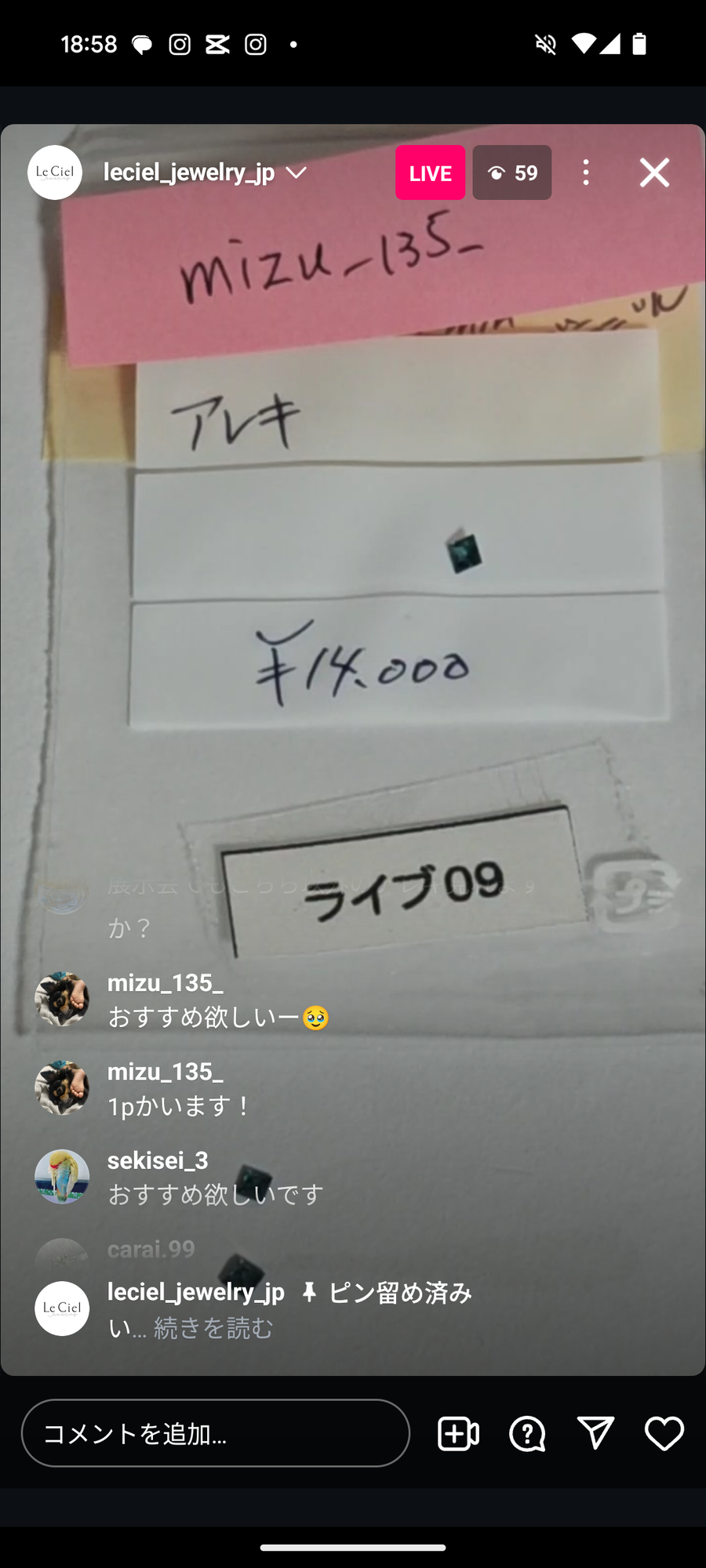Open the Instagram icon in the status bar
Viewport: 706px width, 1568px height.
coord(179,44)
